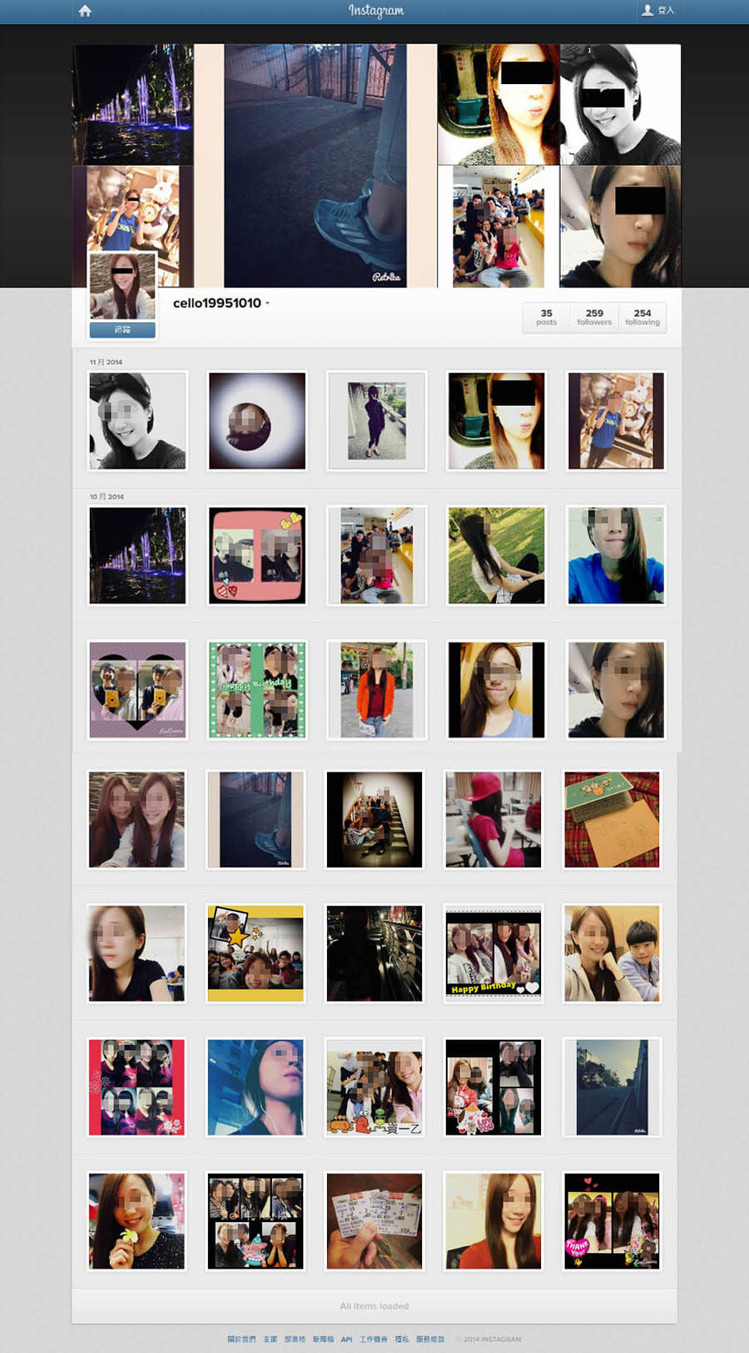View the 254 following list
The height and width of the screenshot is (1353, 749).
click(642, 317)
